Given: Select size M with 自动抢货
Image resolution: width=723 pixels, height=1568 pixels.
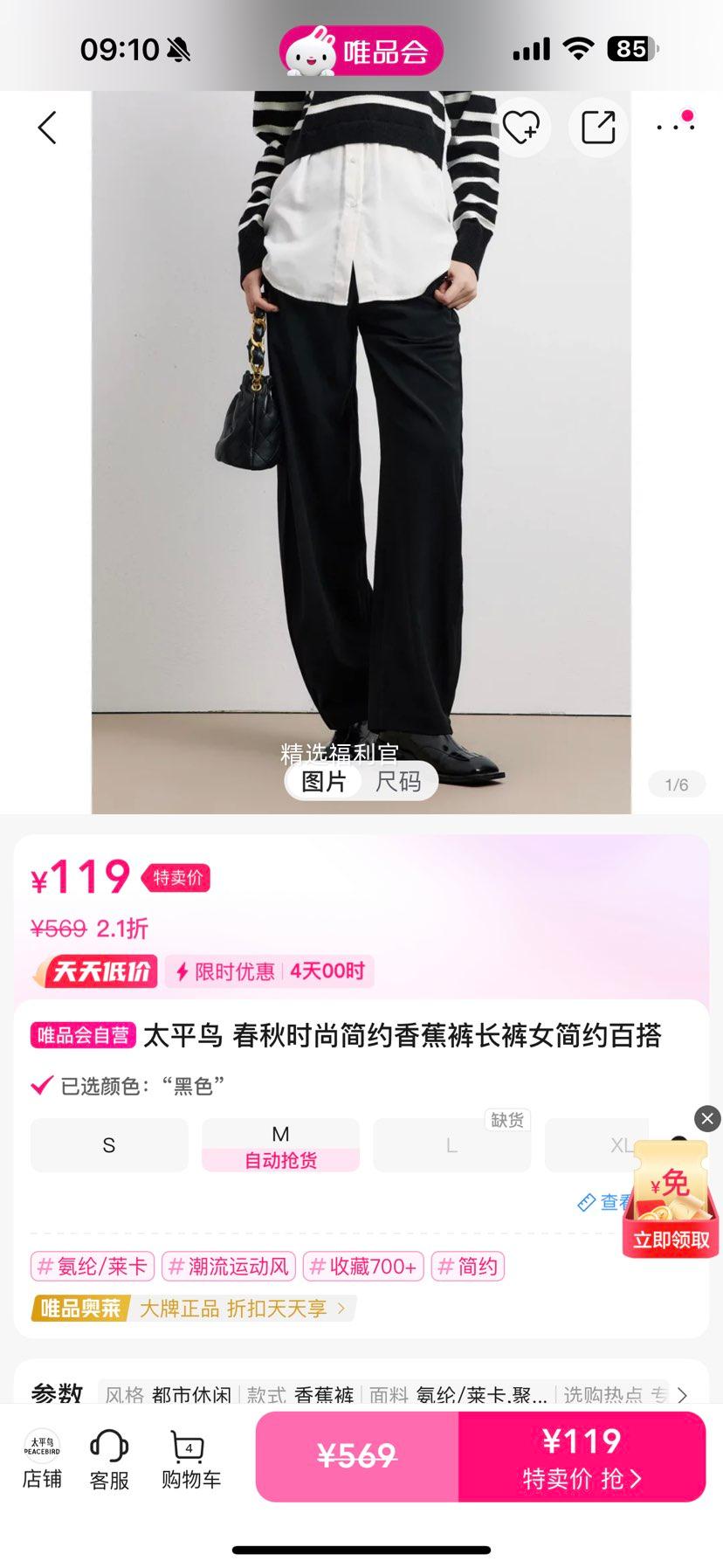Looking at the screenshot, I should (280, 1145).
